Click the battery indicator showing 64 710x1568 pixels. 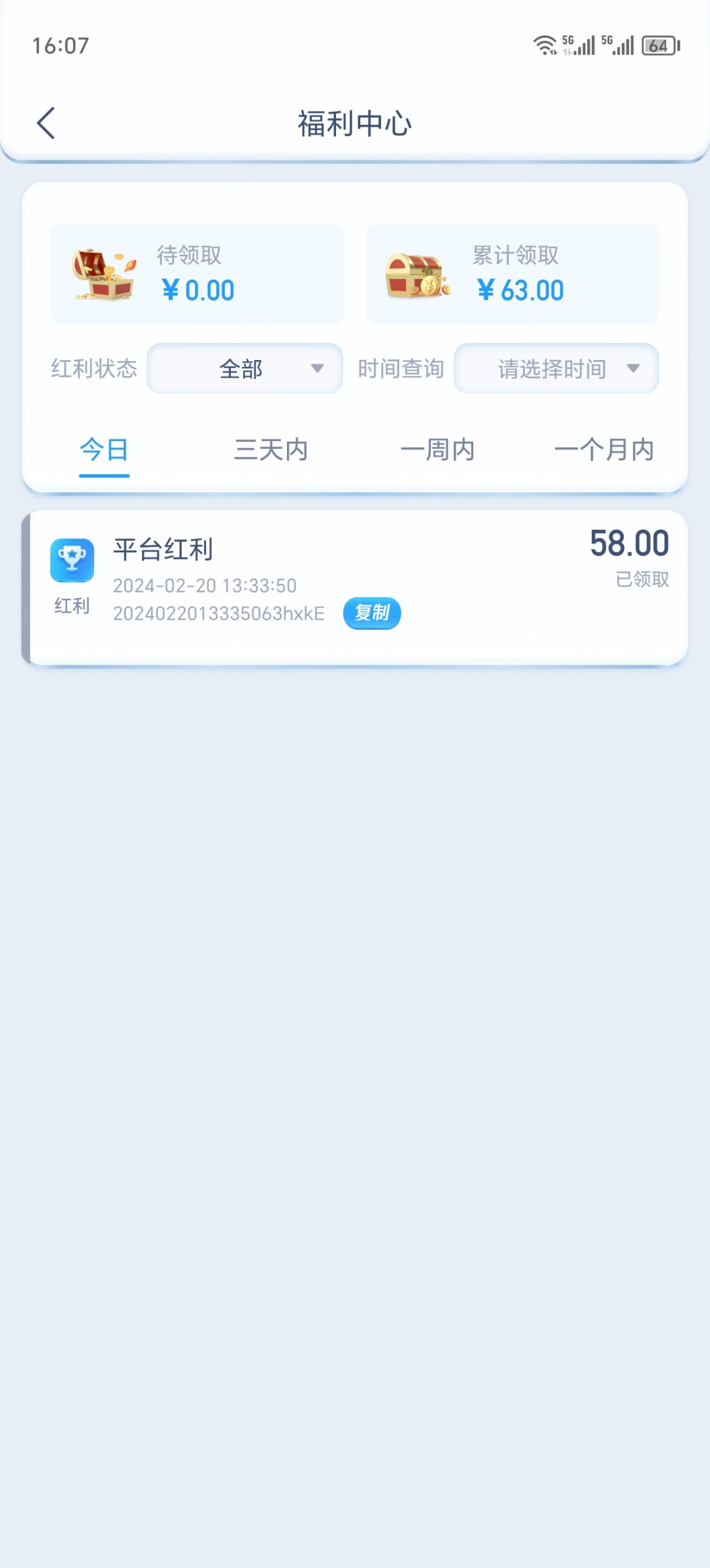(x=659, y=46)
